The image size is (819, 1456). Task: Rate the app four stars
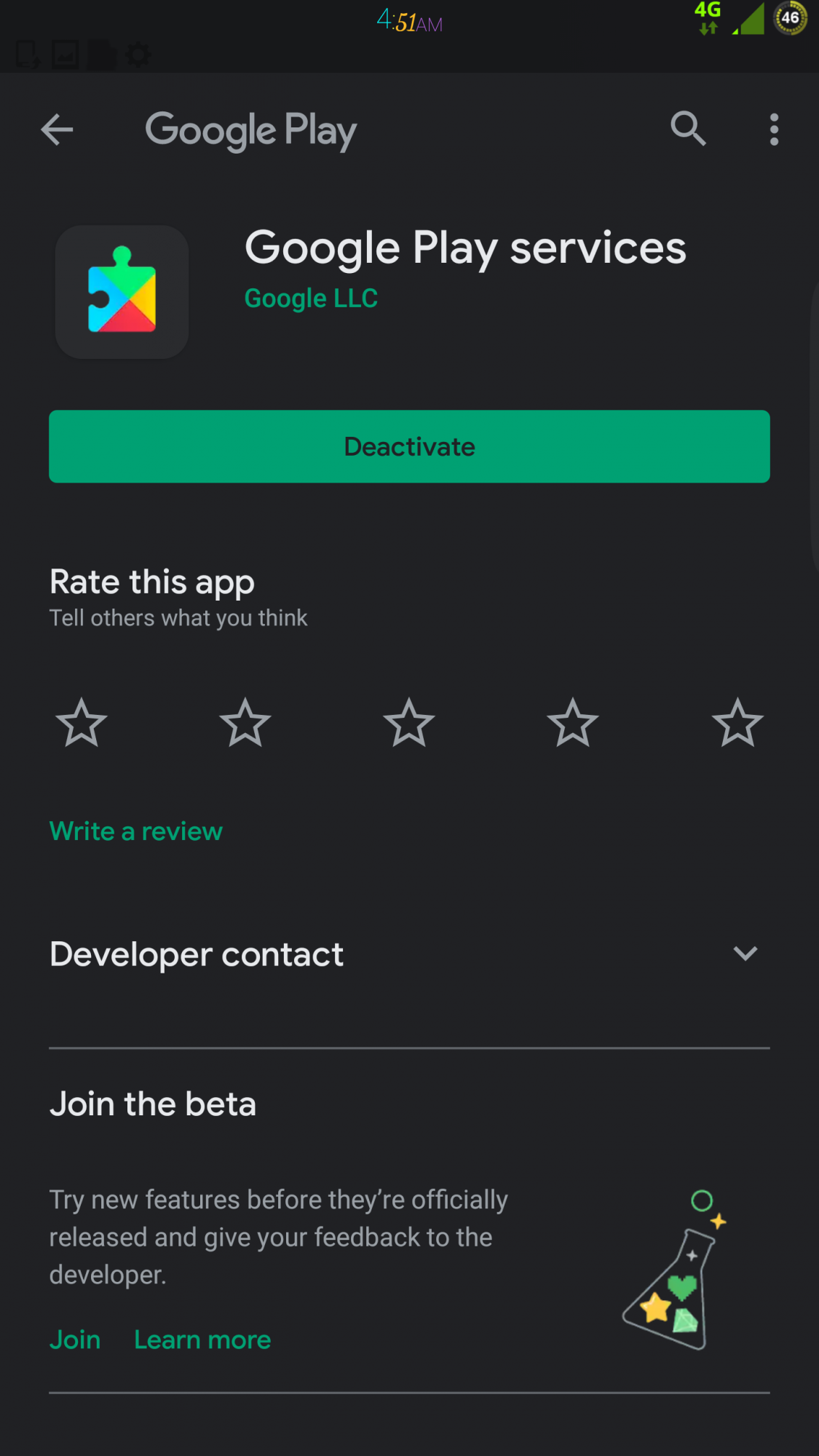click(573, 723)
